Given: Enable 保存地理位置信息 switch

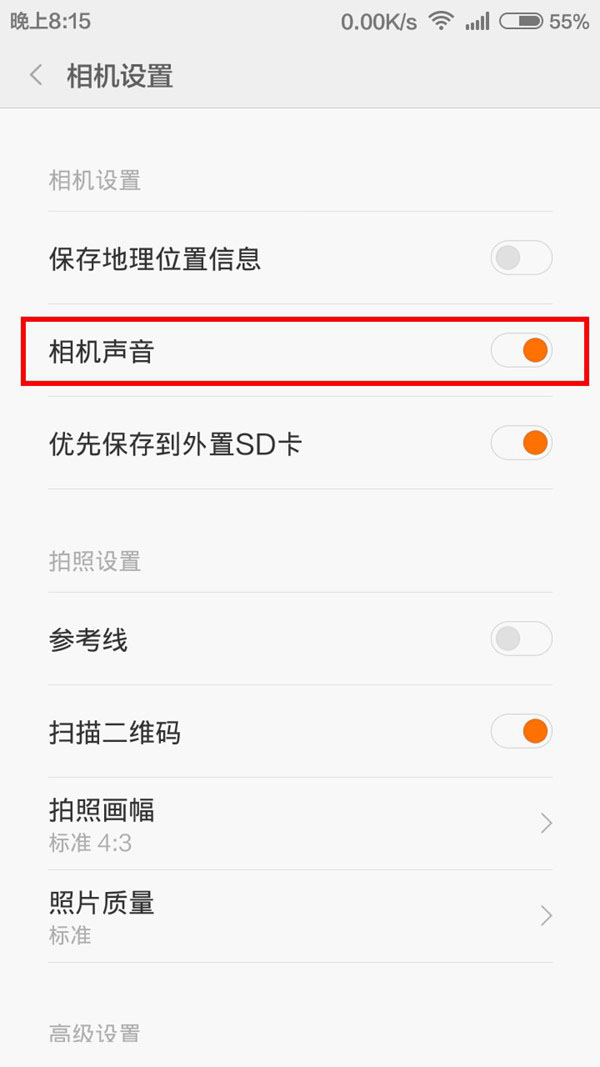Looking at the screenshot, I should 521,258.
